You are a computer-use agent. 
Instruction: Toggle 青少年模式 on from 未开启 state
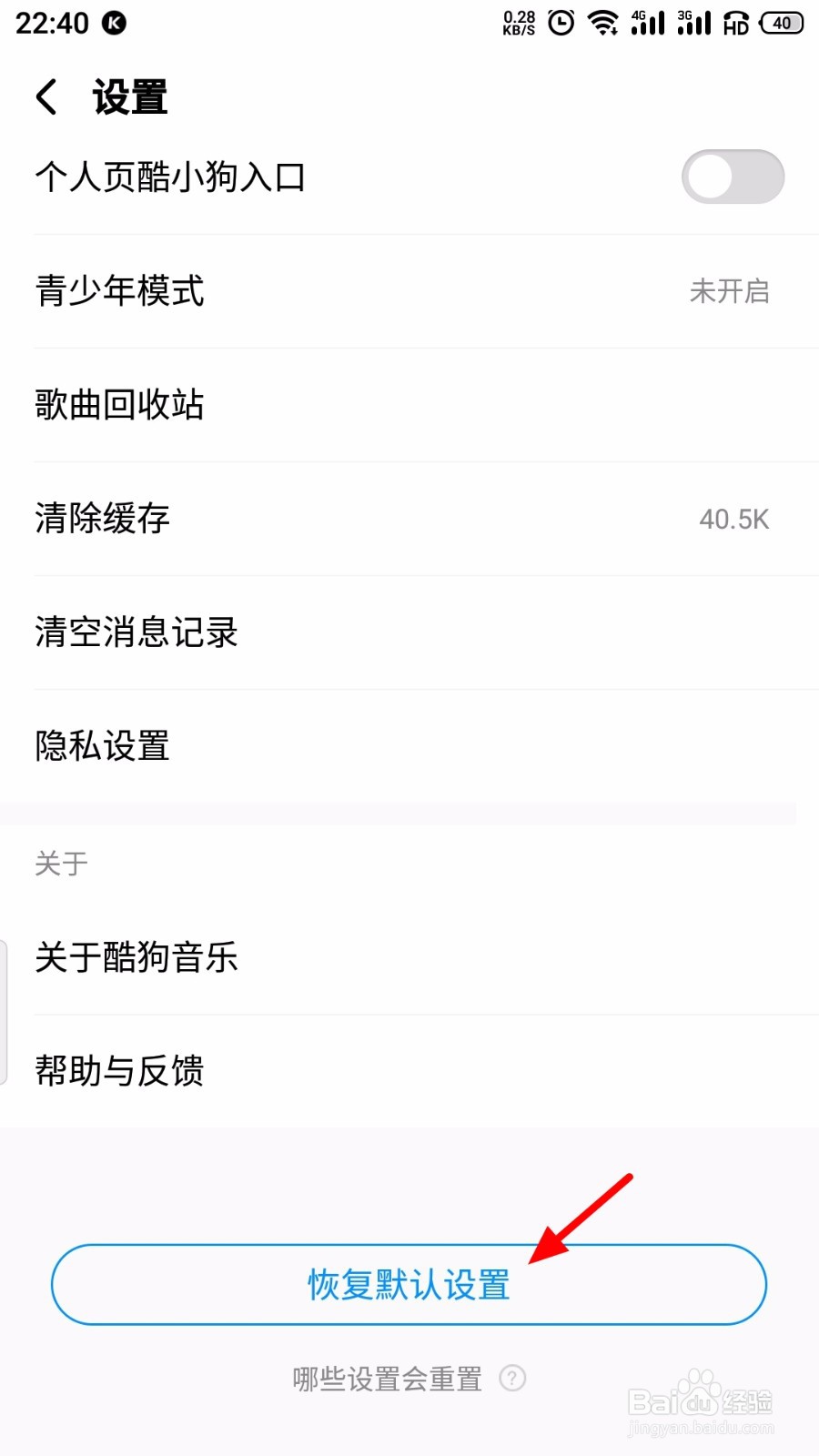pyautogui.click(x=409, y=291)
